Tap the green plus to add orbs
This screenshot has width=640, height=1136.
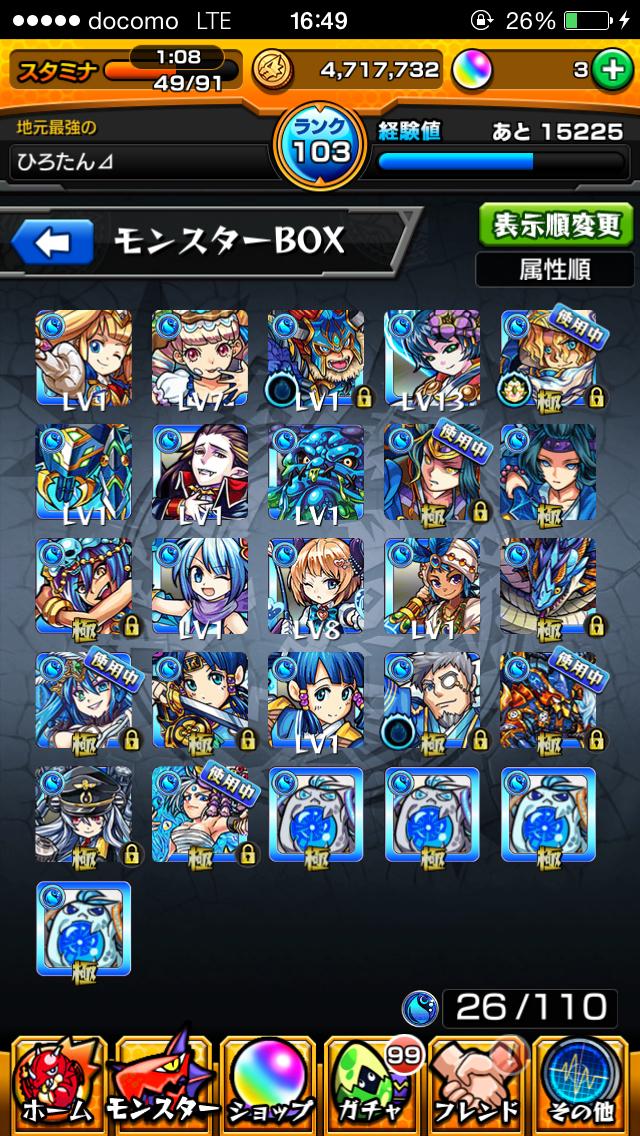pos(612,70)
